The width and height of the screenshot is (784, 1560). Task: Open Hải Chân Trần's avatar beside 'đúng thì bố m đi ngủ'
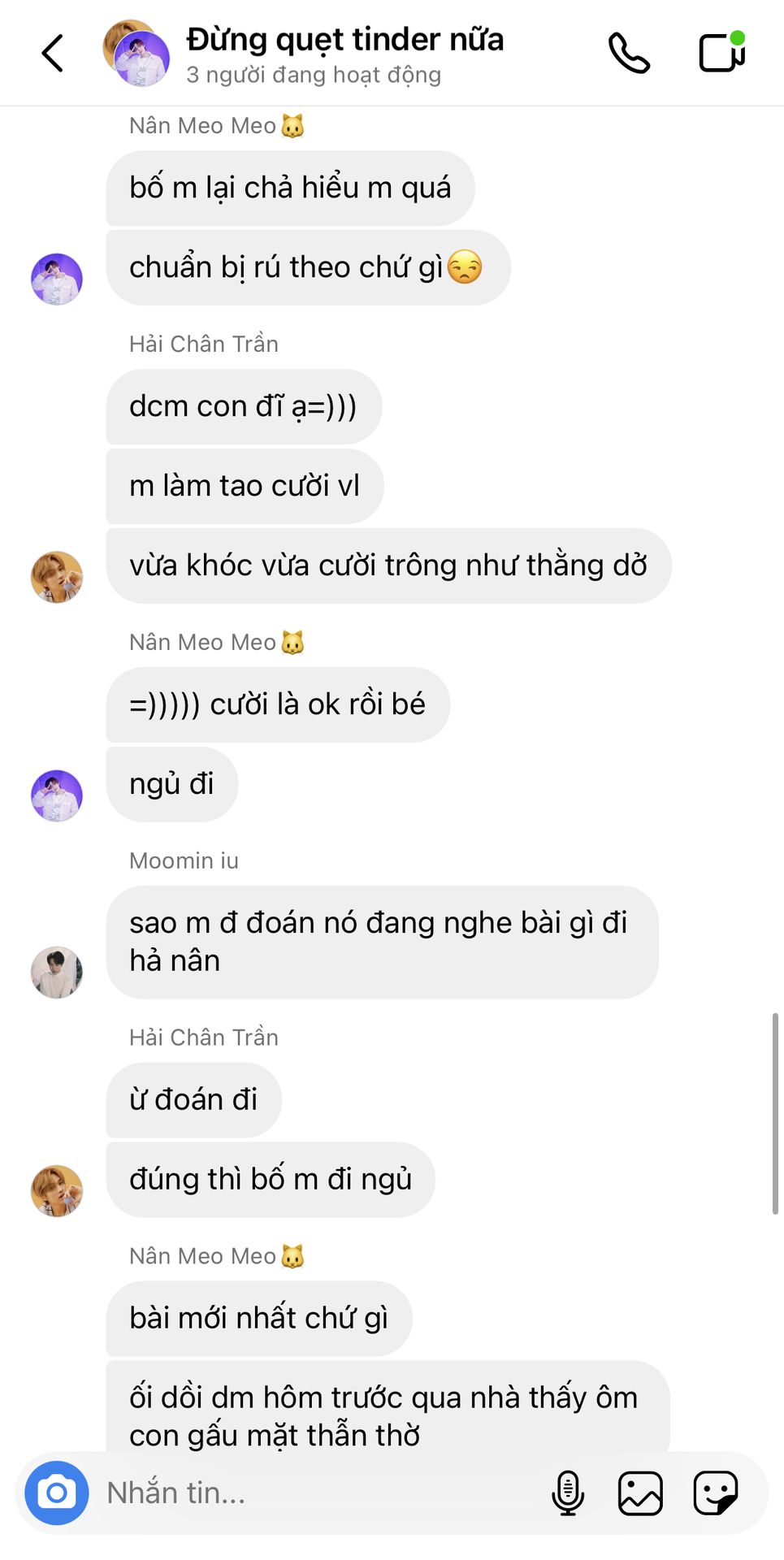[x=57, y=1190]
